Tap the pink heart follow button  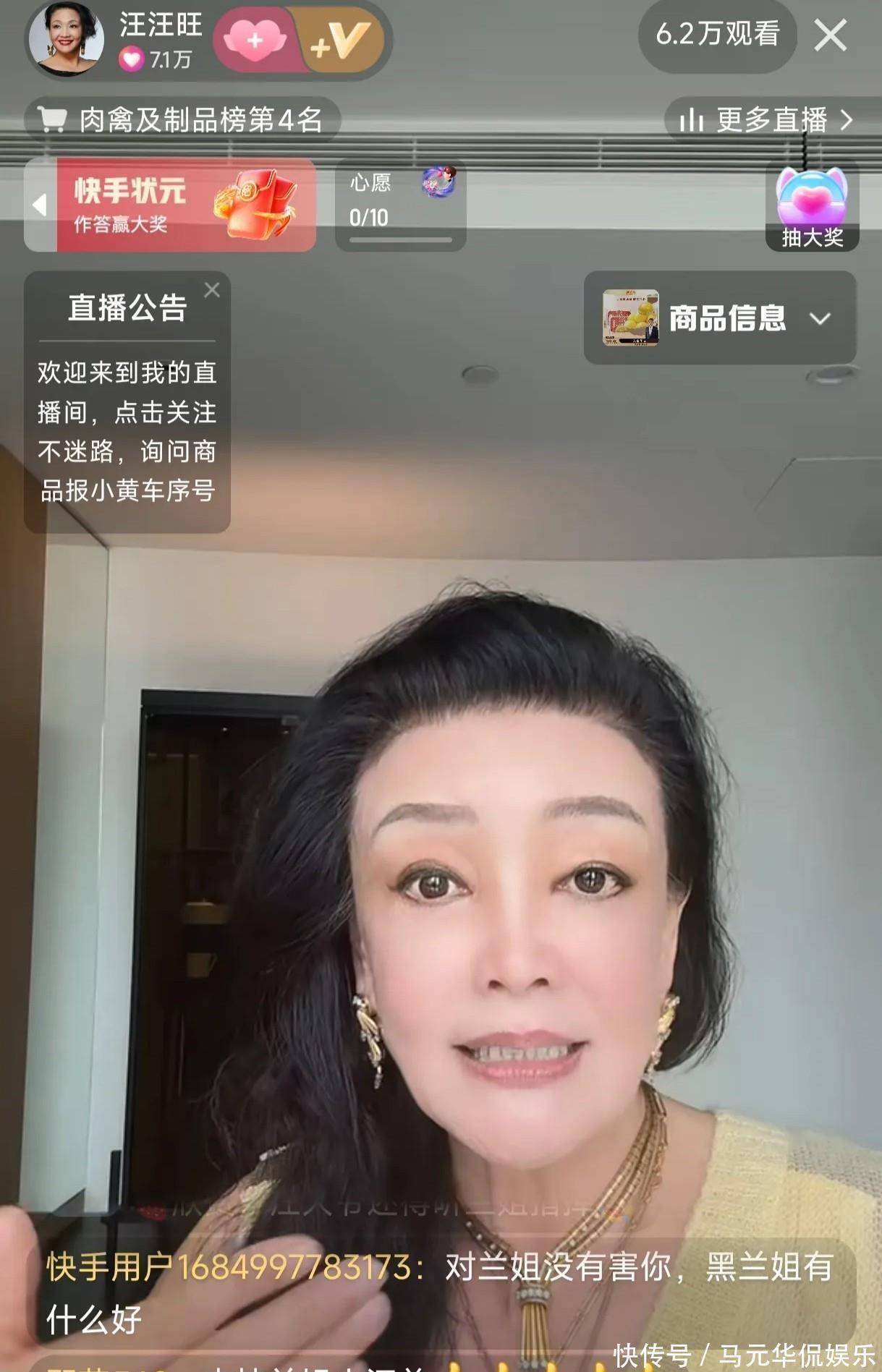[255, 41]
